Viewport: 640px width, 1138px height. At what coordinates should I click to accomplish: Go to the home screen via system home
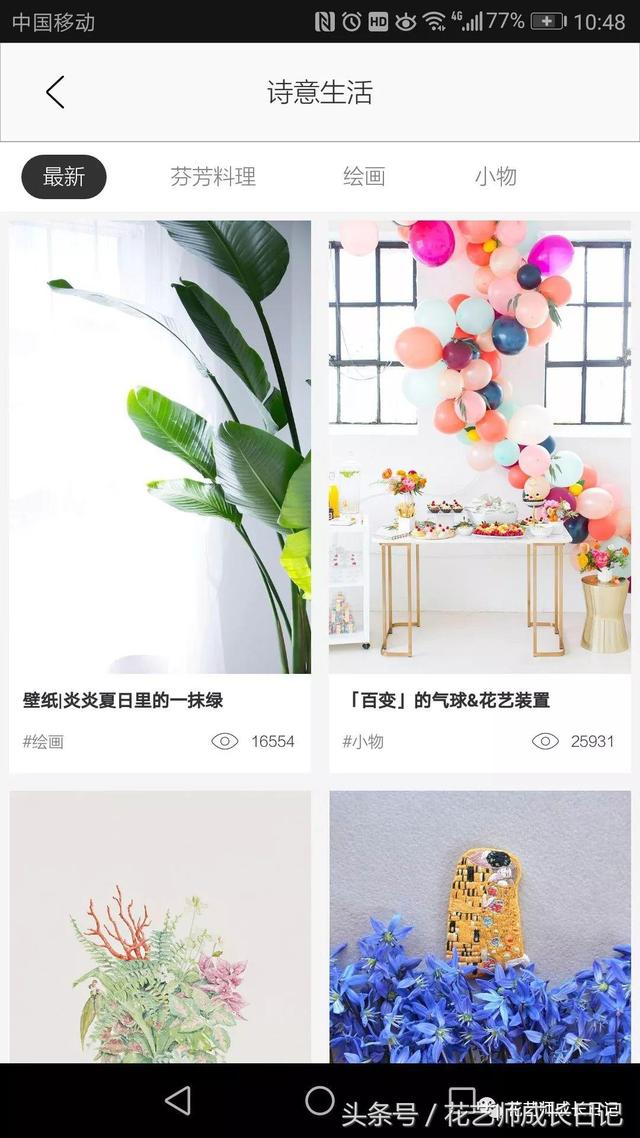[319, 1101]
